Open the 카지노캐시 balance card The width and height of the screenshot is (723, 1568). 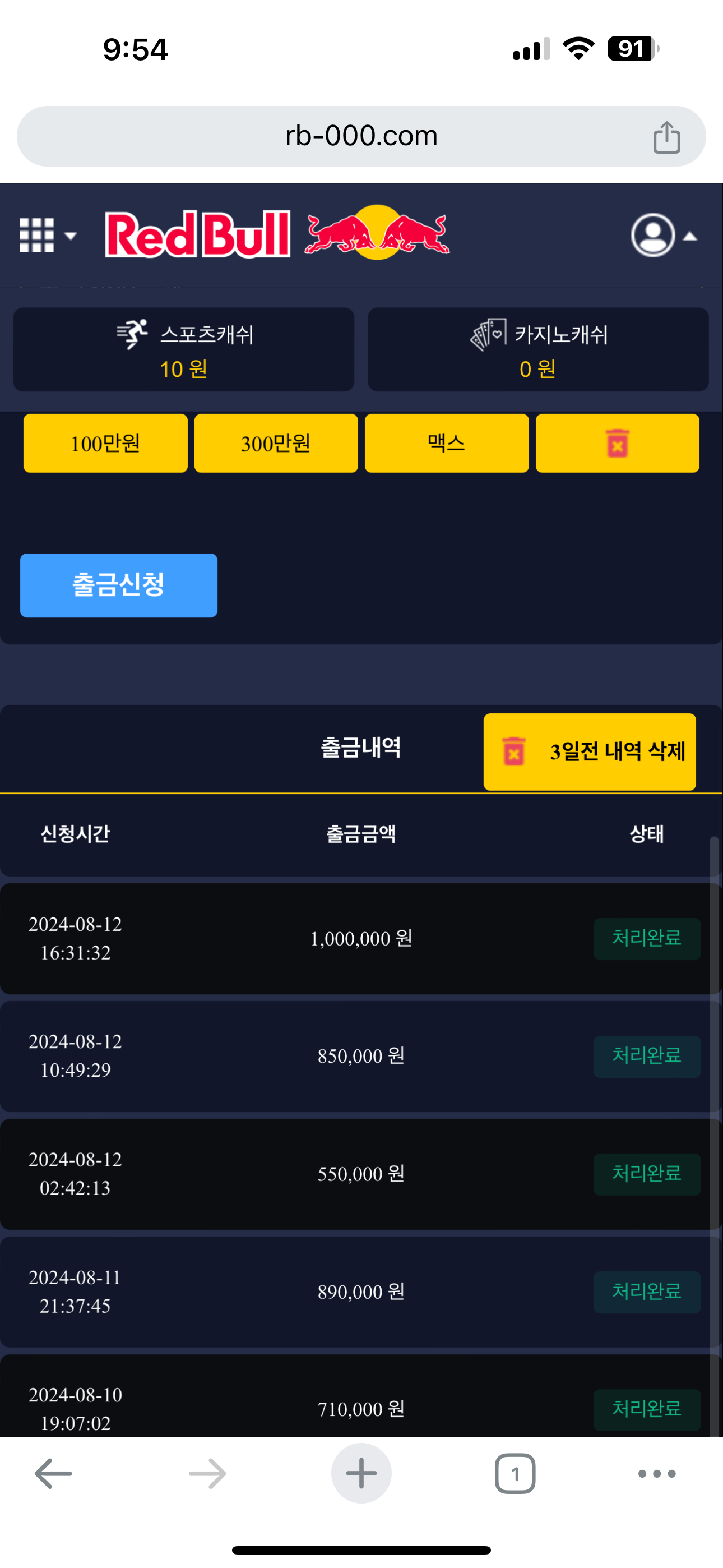pyautogui.click(x=538, y=349)
